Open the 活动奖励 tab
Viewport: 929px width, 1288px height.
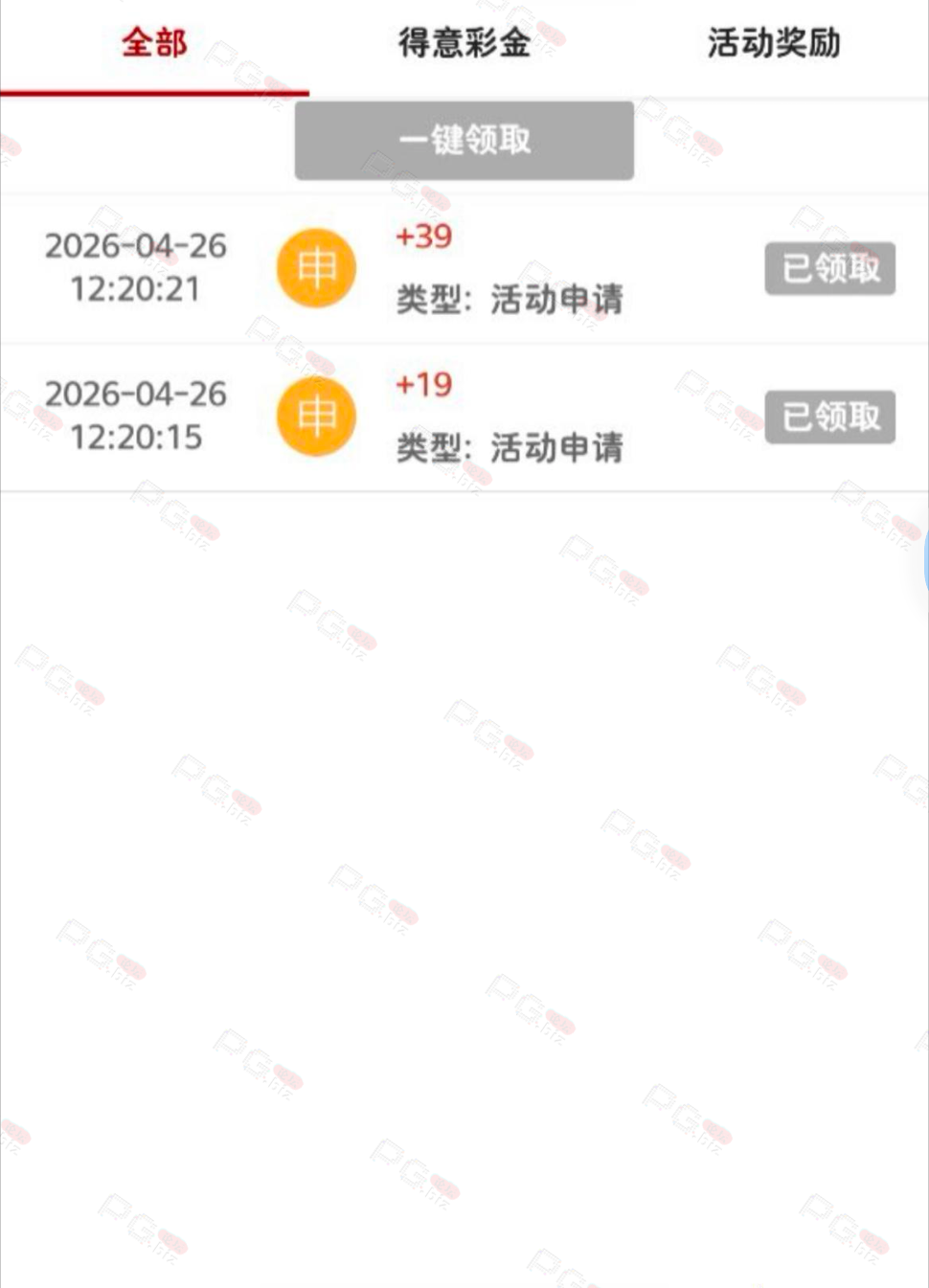(774, 44)
